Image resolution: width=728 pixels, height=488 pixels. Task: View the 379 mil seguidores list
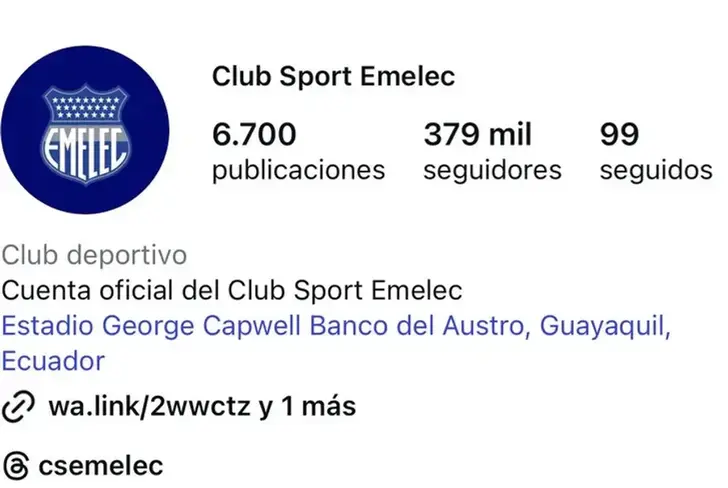(x=491, y=151)
